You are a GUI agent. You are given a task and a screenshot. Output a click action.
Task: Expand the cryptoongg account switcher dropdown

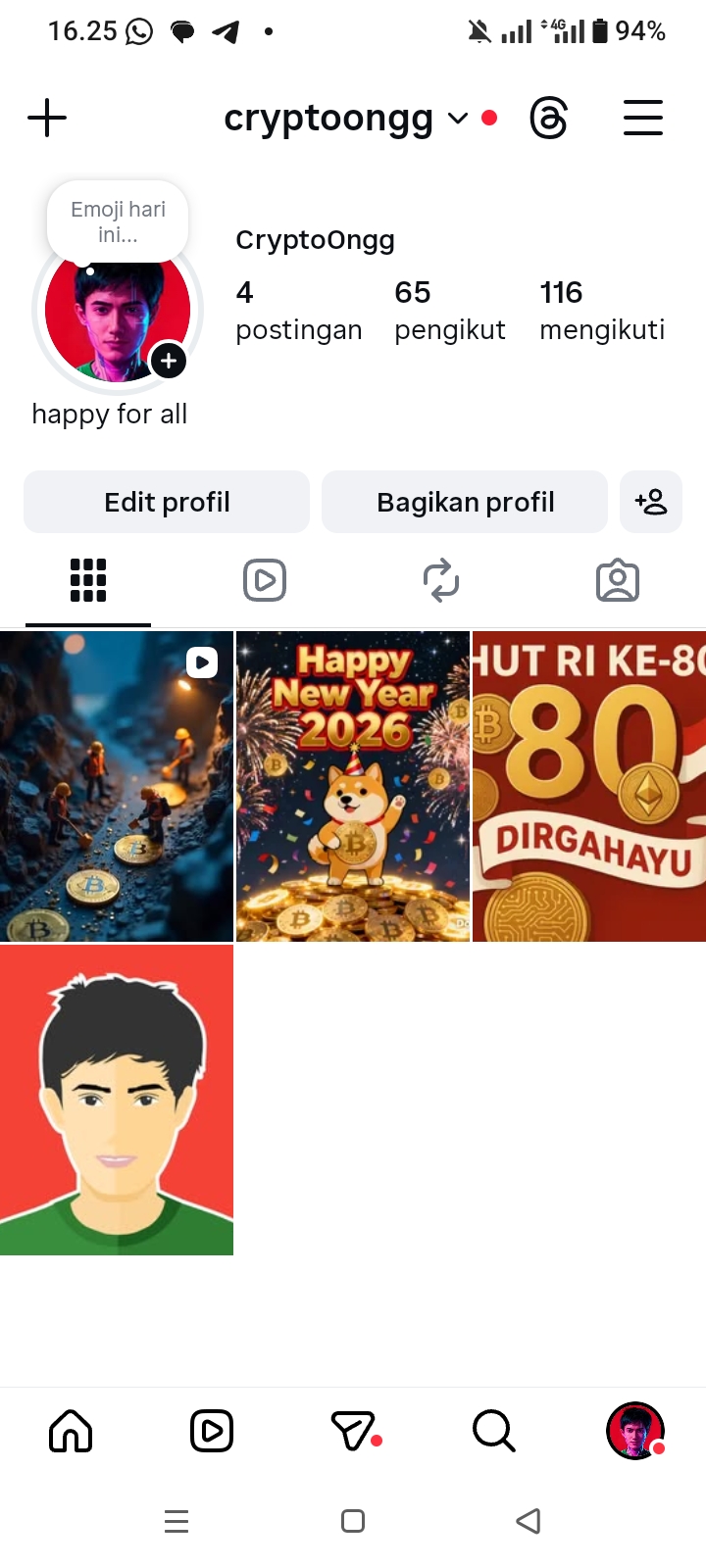point(457,119)
